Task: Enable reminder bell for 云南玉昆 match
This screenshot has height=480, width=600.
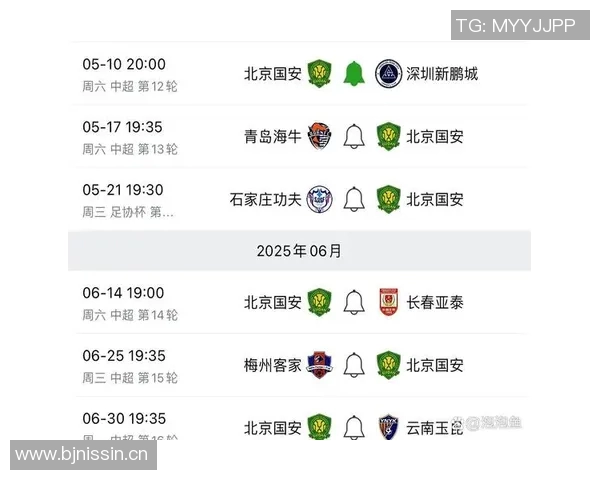Action: (x=353, y=427)
